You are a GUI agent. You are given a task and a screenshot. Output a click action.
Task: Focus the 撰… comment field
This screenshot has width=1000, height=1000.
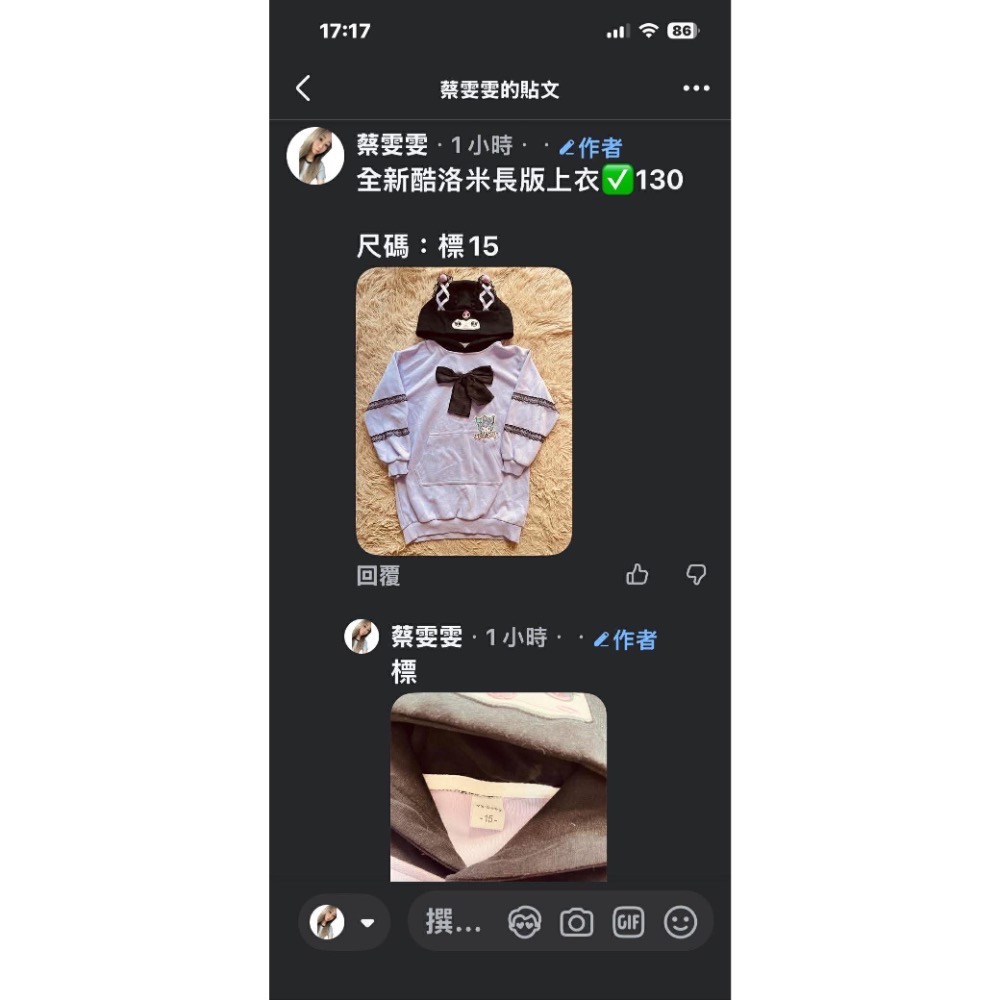[x=454, y=922]
